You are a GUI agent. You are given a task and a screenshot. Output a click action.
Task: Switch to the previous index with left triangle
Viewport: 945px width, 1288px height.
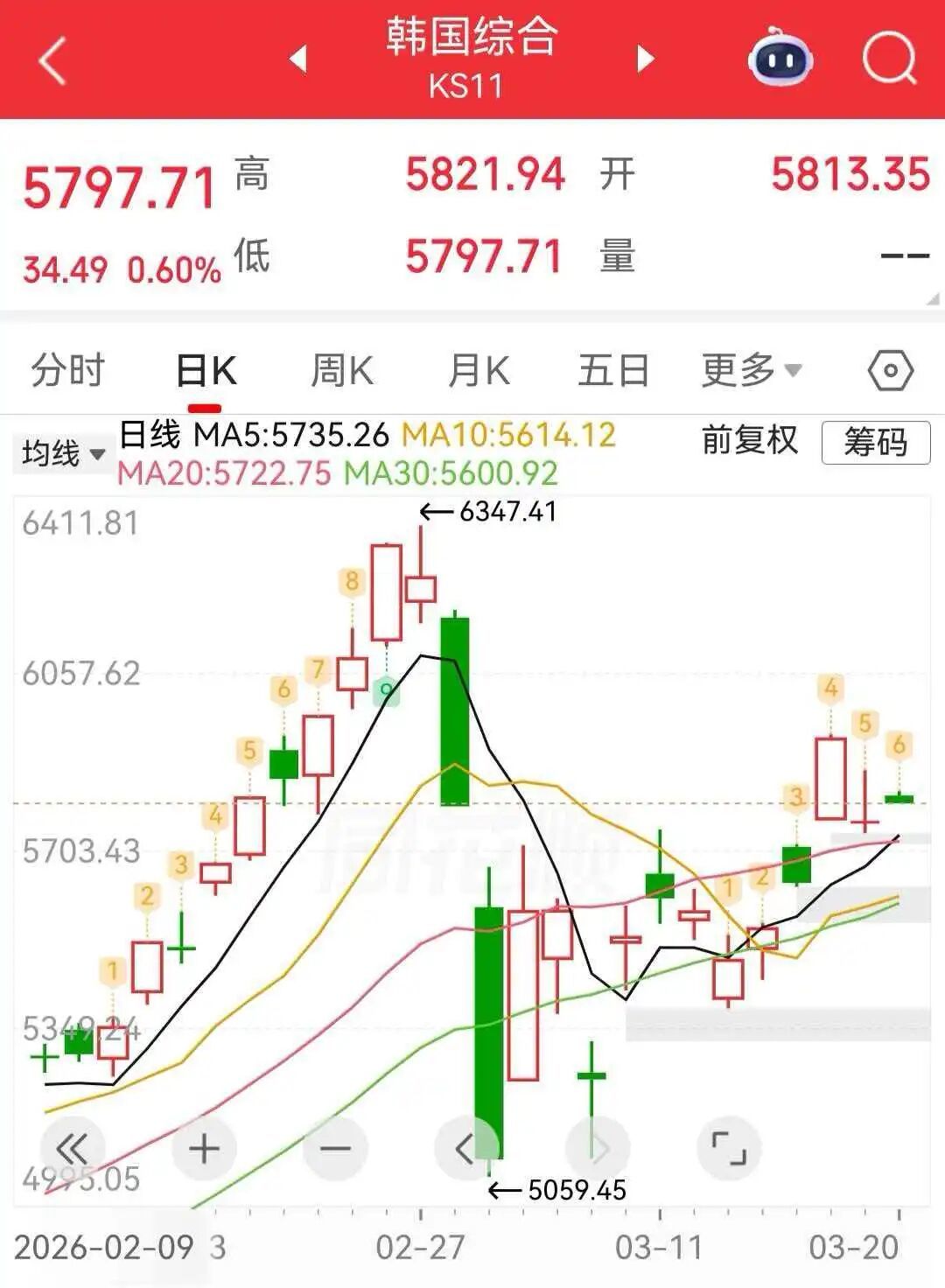coord(298,59)
